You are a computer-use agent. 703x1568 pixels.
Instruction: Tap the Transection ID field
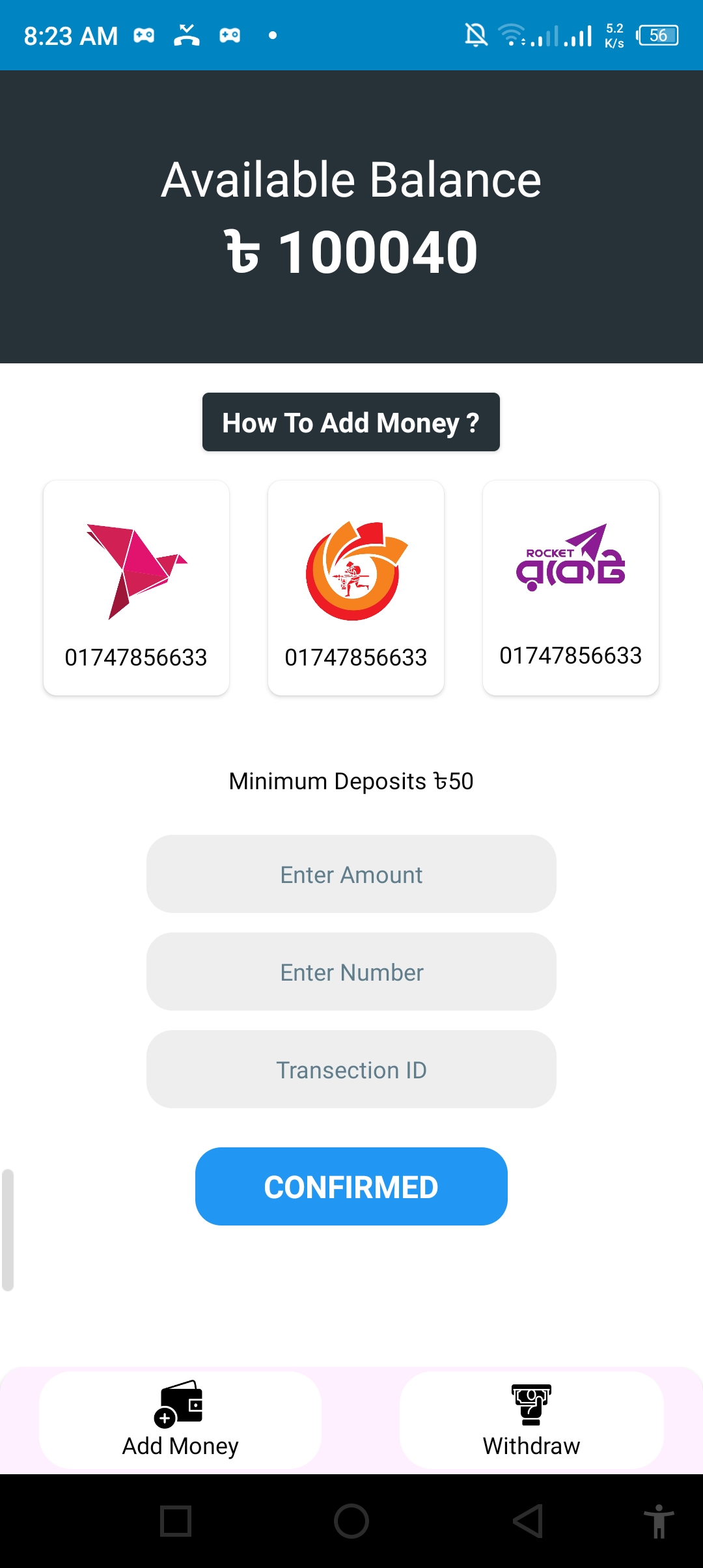pyautogui.click(x=351, y=1069)
